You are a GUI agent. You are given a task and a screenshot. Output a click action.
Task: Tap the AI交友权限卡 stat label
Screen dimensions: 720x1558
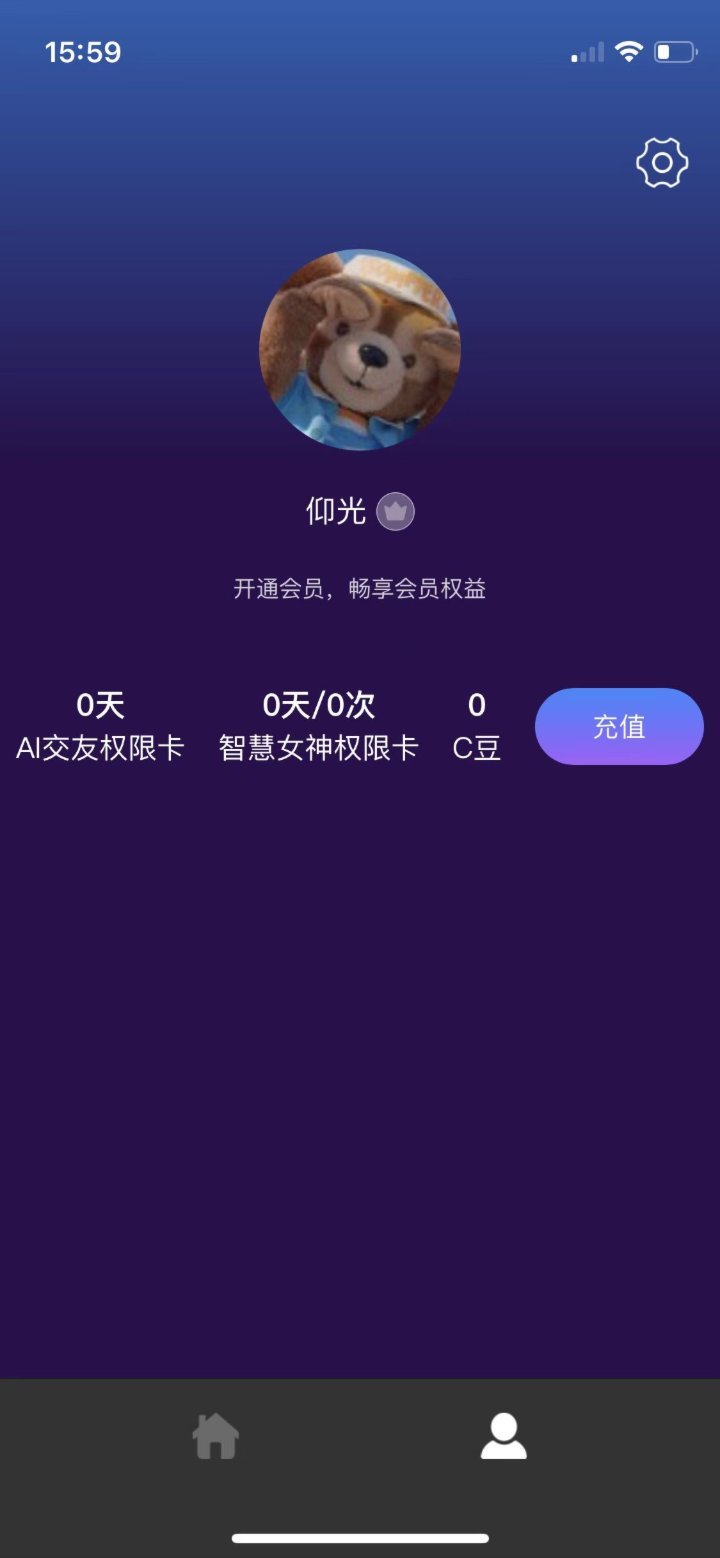pyautogui.click(x=101, y=748)
